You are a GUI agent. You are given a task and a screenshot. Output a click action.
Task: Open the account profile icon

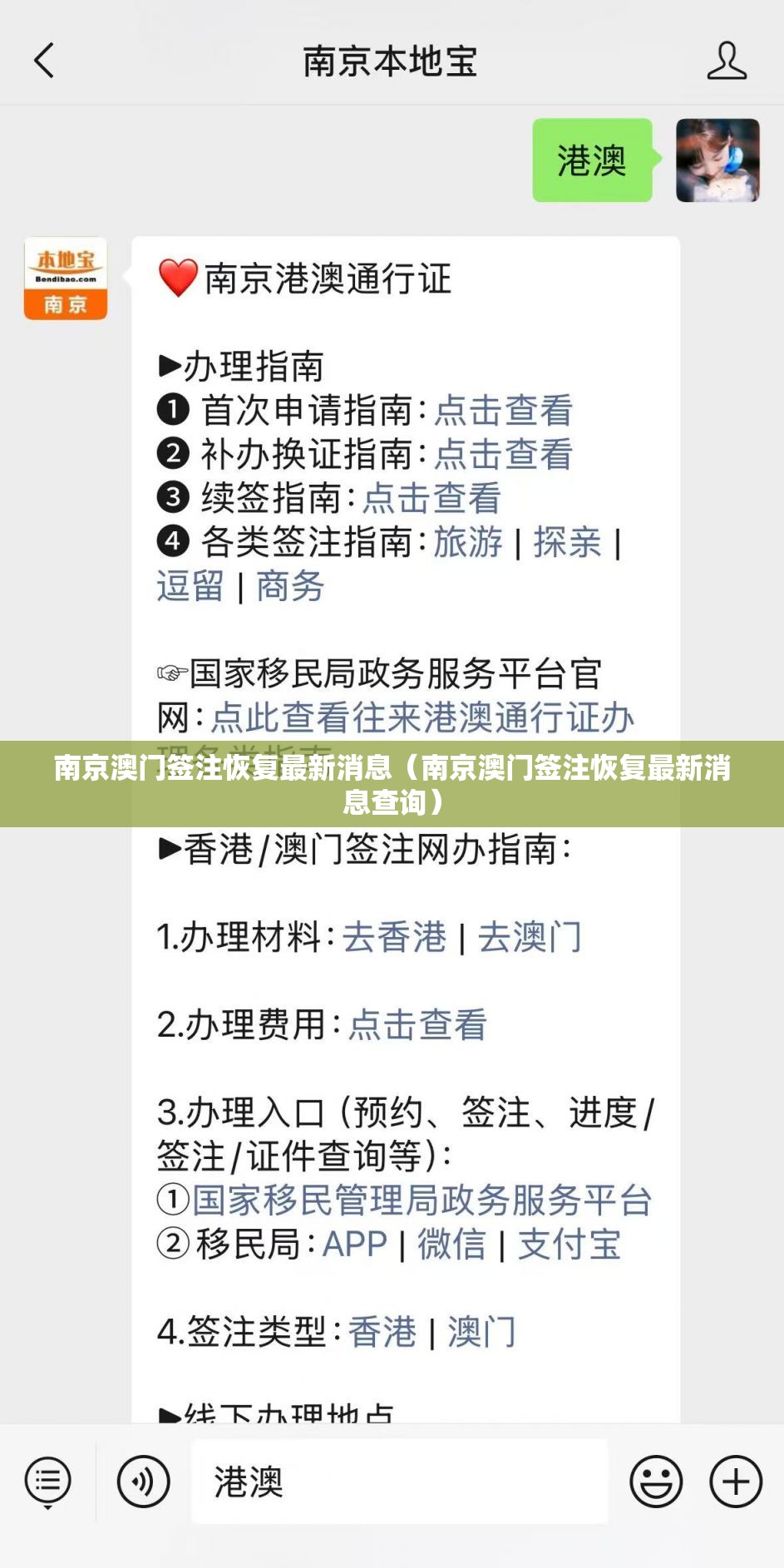pos(726,61)
